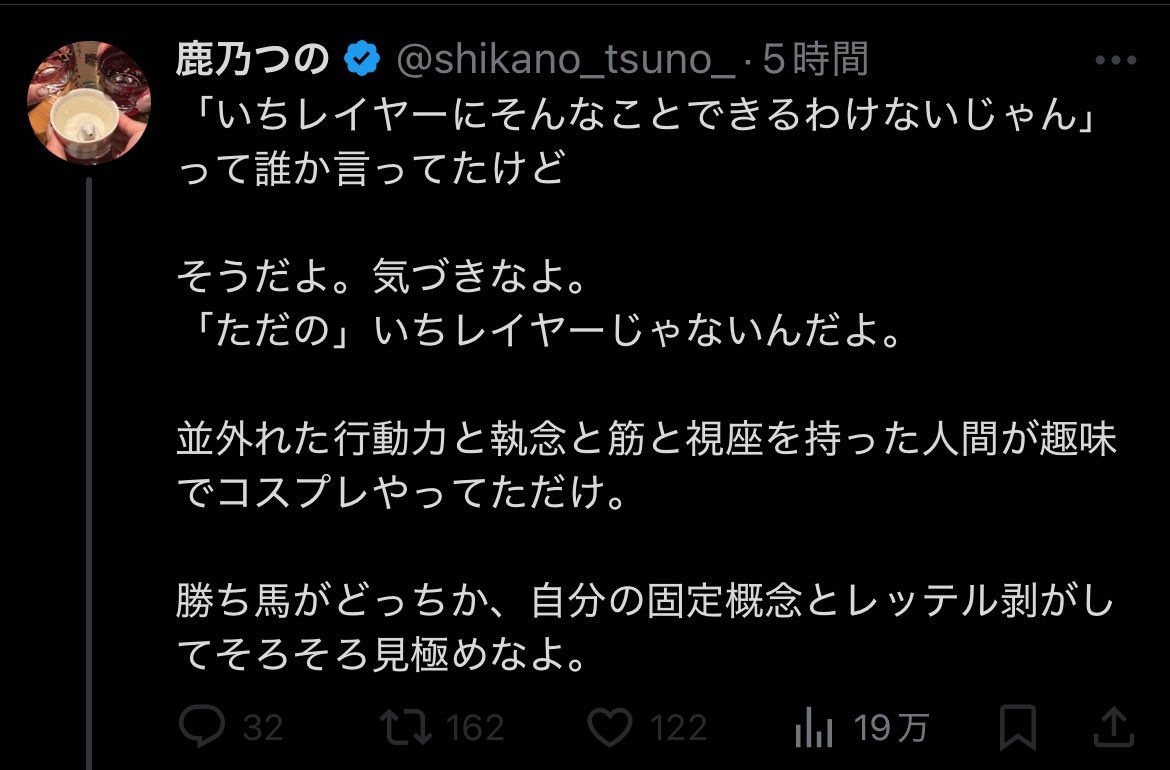Repost the tweet with 162 reposts
This screenshot has height=770, width=1170.
coord(409,727)
